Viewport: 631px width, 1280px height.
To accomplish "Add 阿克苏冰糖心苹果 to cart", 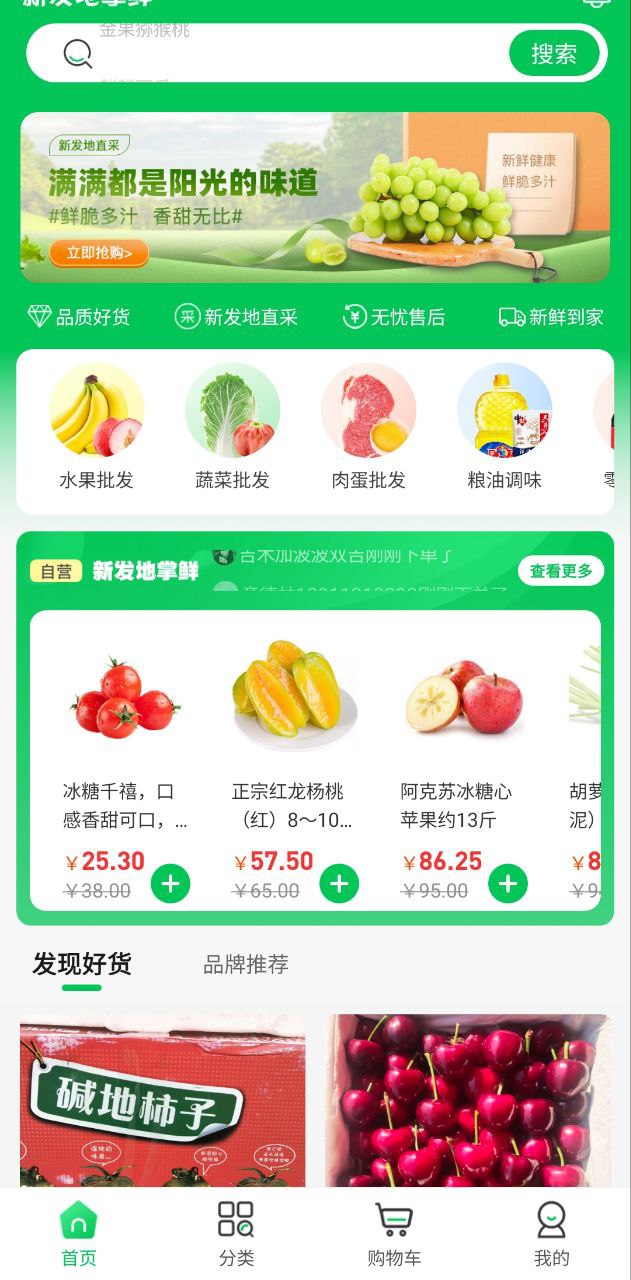I will tap(508, 884).
